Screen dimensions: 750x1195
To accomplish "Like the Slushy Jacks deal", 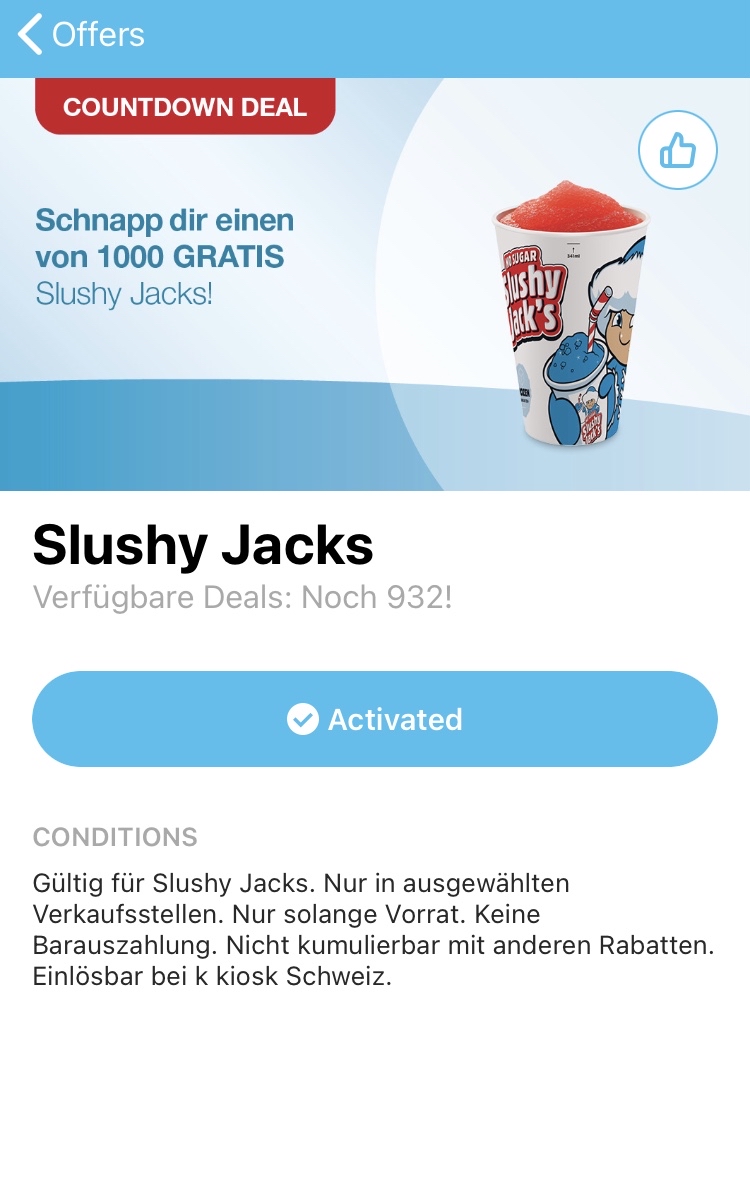I will [x=677, y=151].
